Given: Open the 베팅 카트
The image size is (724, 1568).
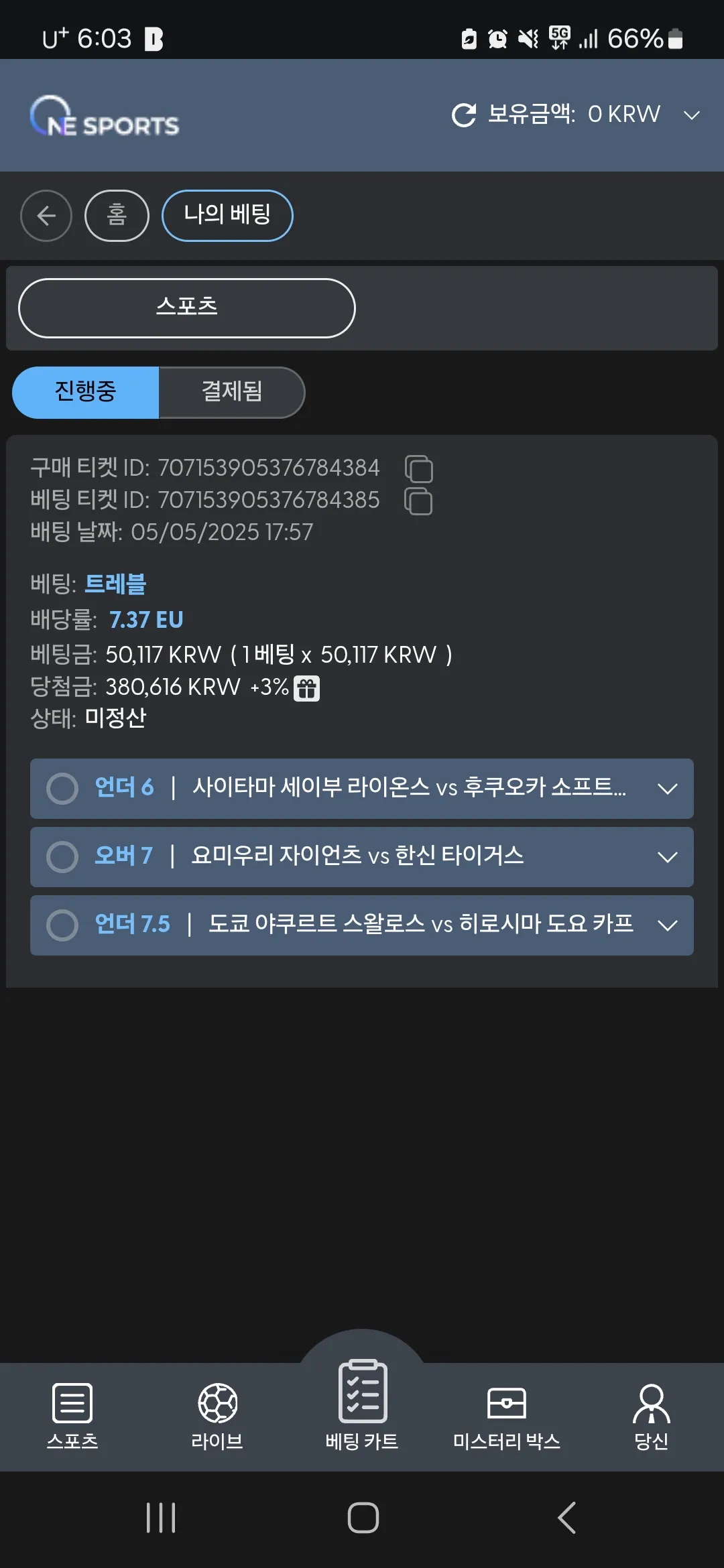Looking at the screenshot, I should [362, 1405].
